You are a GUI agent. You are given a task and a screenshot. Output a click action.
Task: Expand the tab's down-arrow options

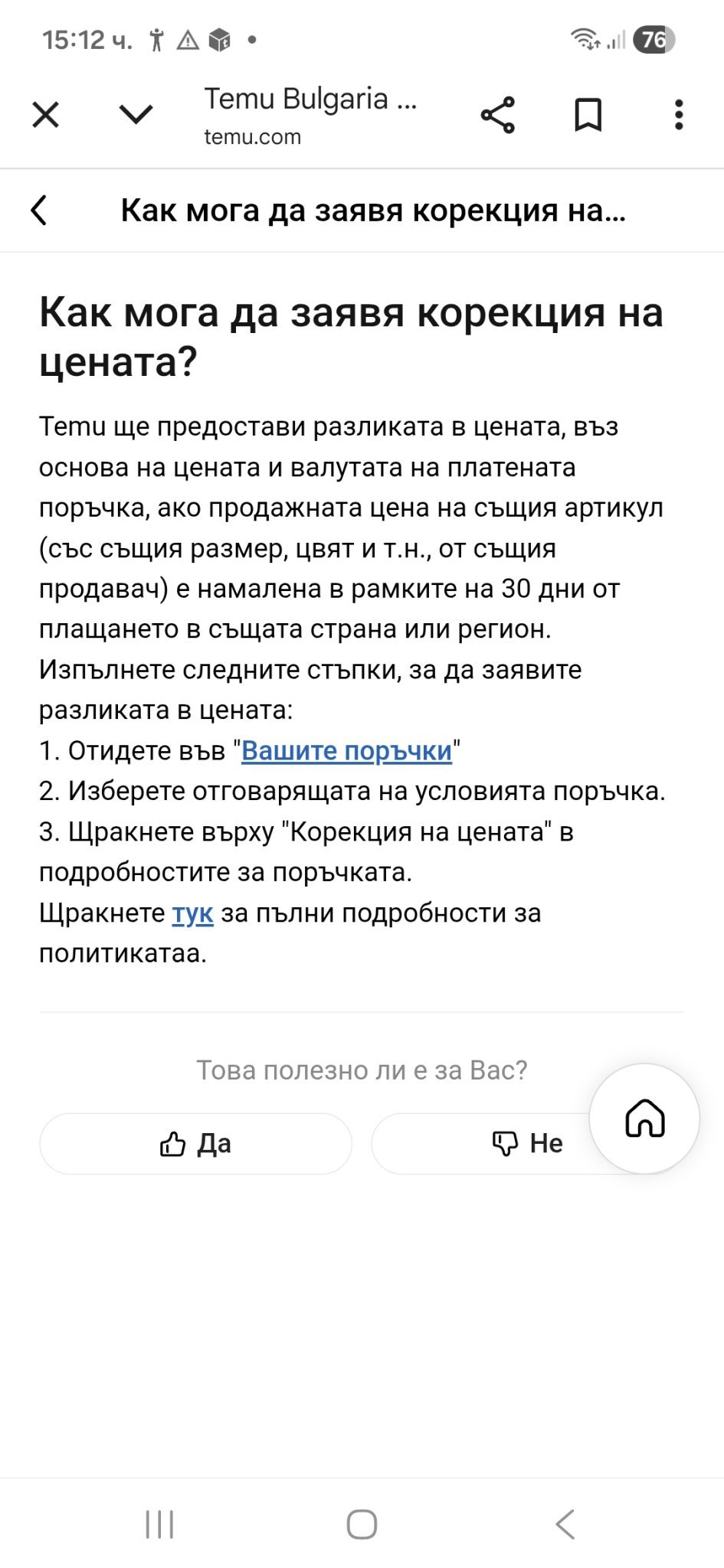click(136, 115)
